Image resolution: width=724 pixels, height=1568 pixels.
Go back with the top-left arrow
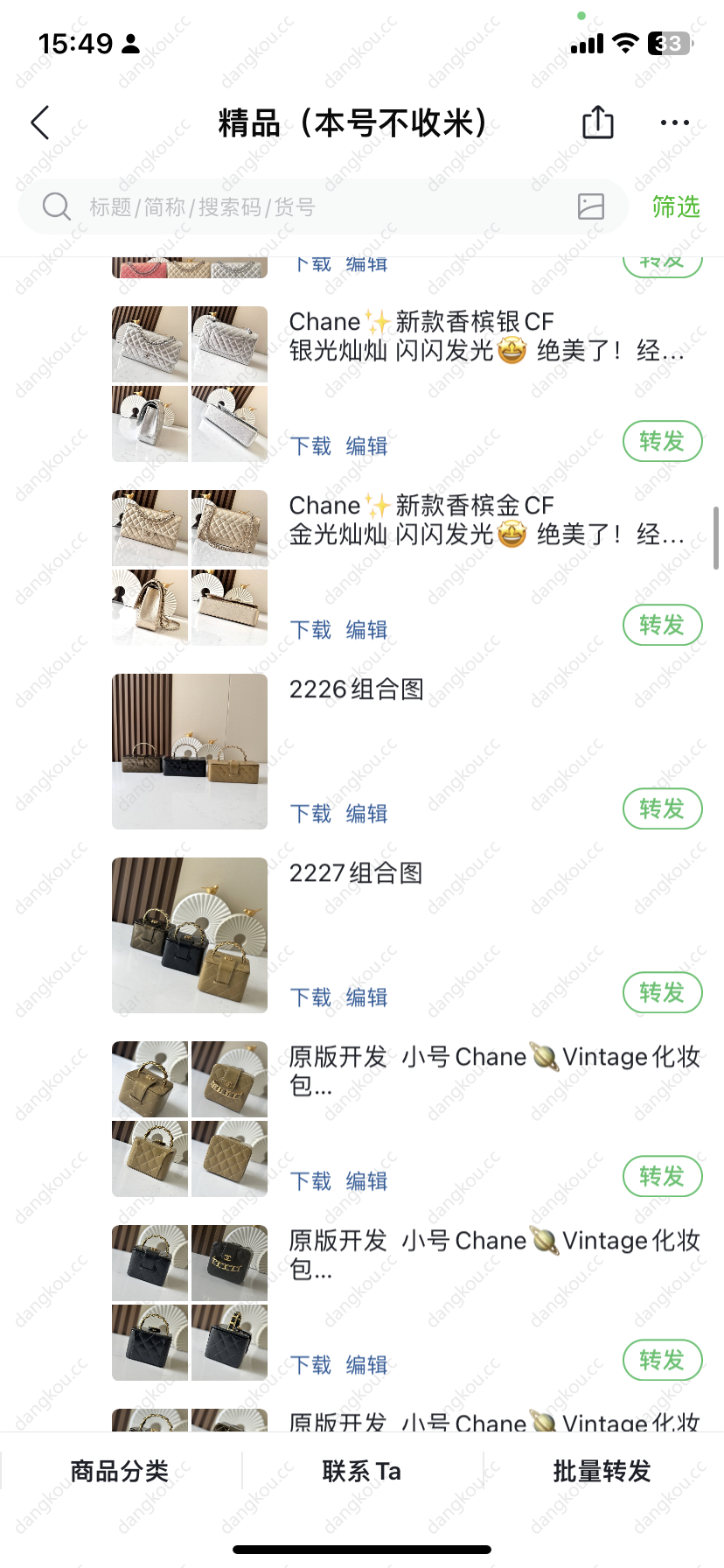[40, 122]
